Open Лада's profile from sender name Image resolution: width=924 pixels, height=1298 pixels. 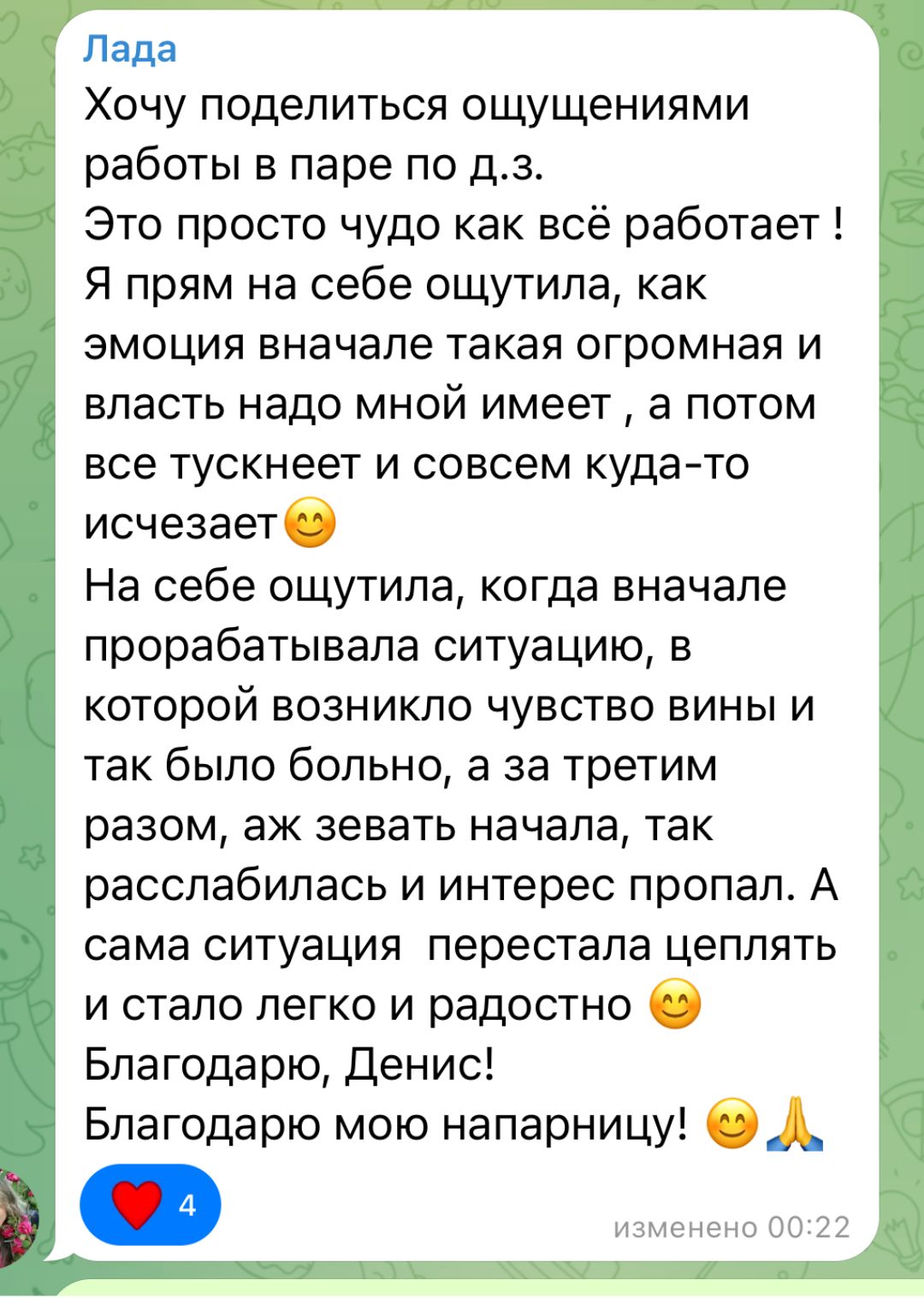[x=129, y=49]
